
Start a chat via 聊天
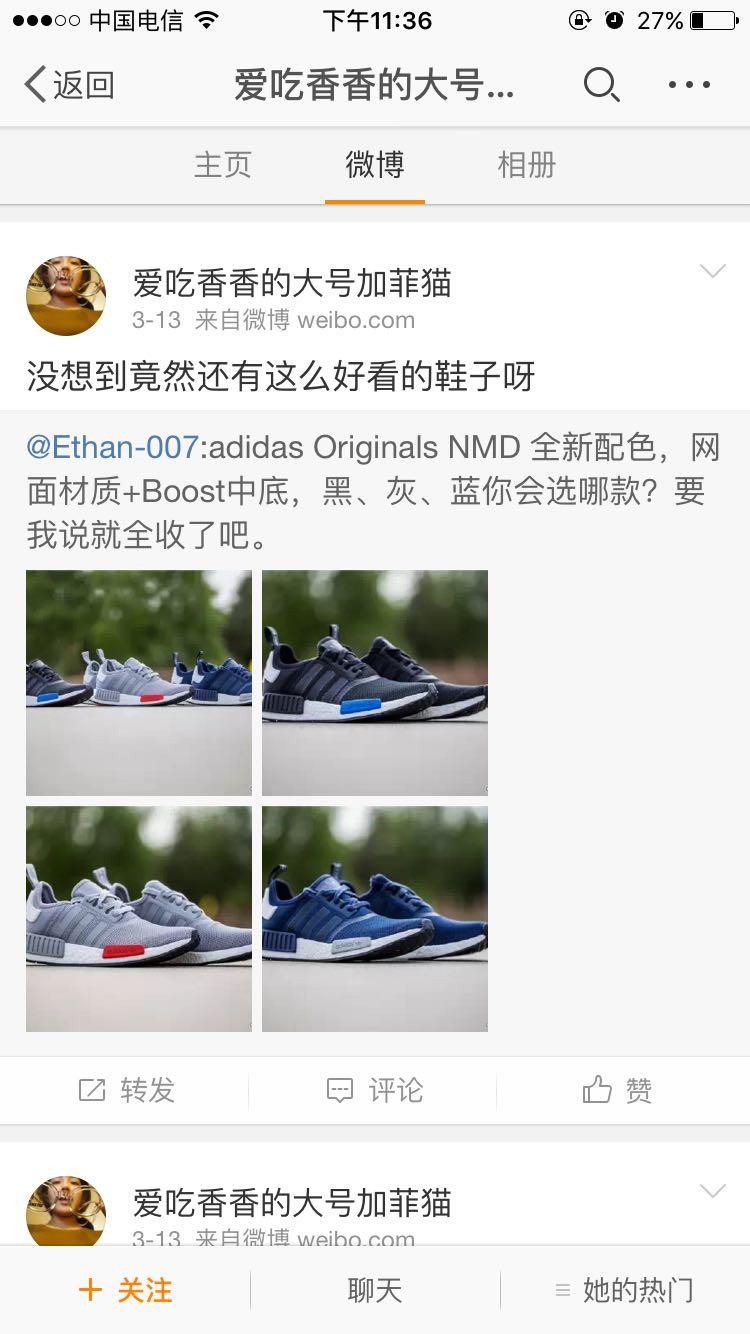click(x=375, y=1290)
